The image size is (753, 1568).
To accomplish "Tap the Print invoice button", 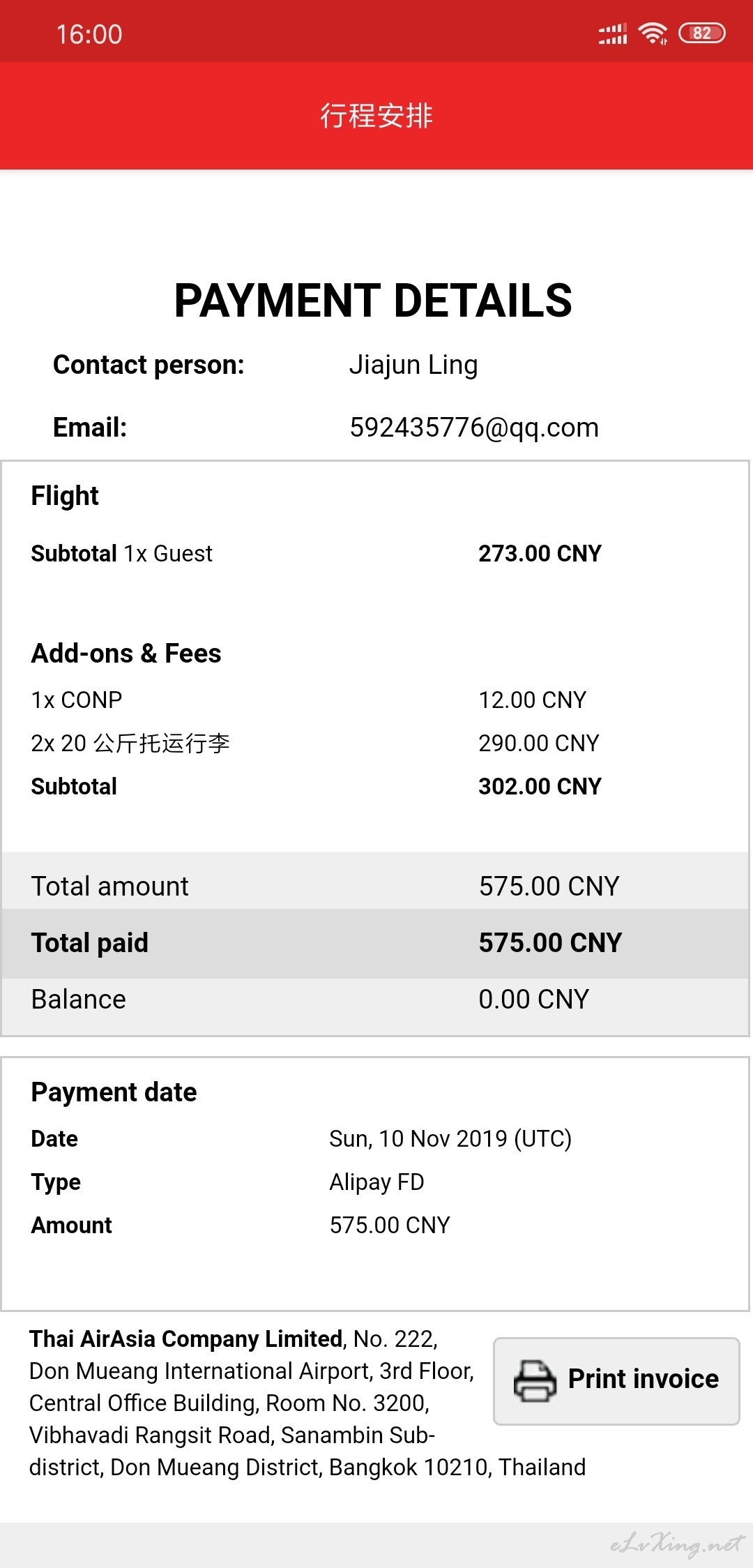I will [616, 1381].
